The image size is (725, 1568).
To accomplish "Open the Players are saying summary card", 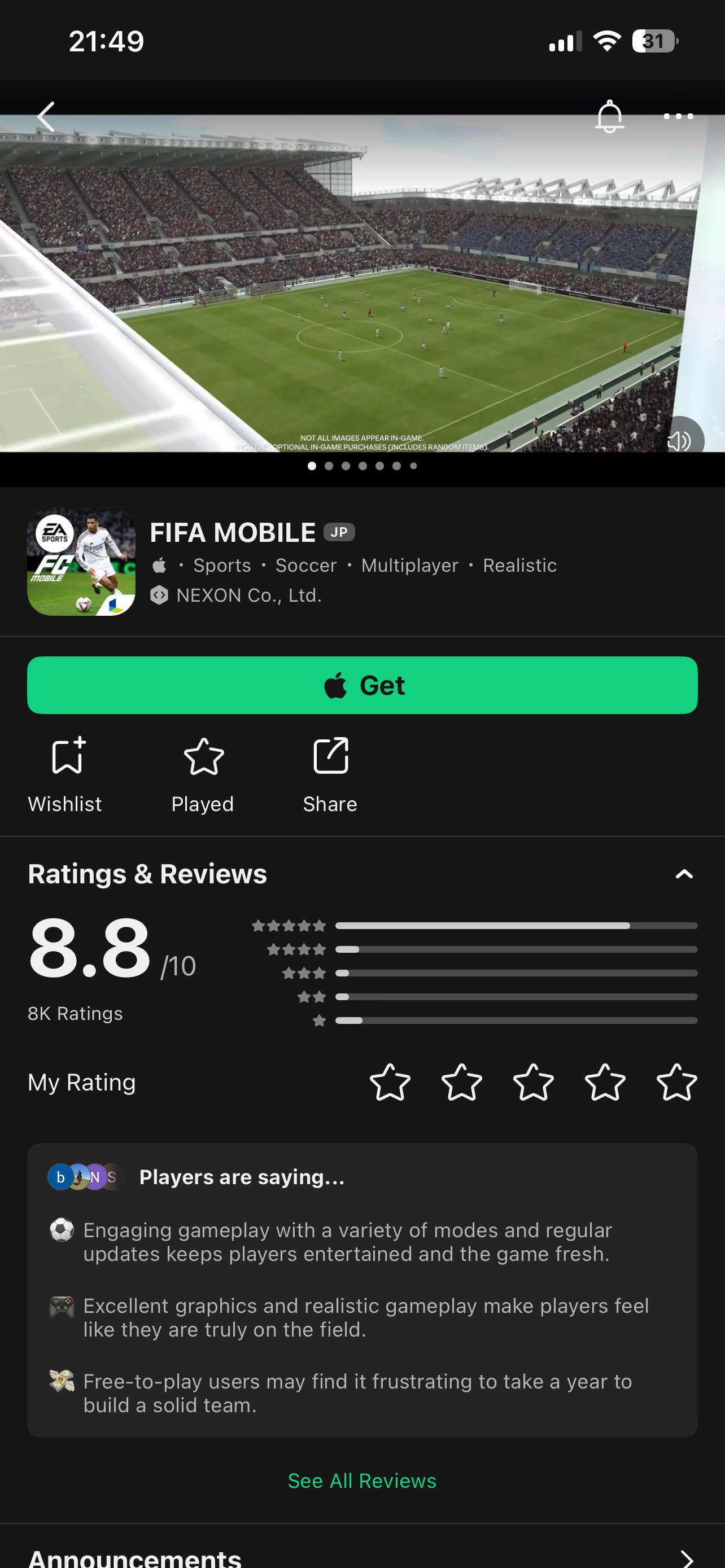I will [x=362, y=1289].
